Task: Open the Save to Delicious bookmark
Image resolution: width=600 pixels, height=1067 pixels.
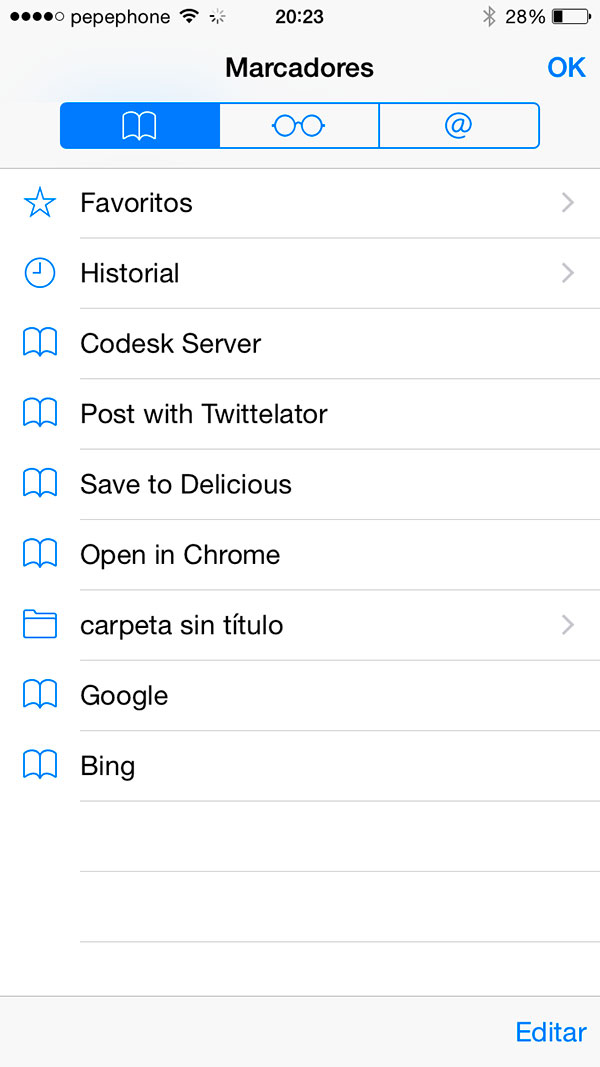Action: click(300, 485)
